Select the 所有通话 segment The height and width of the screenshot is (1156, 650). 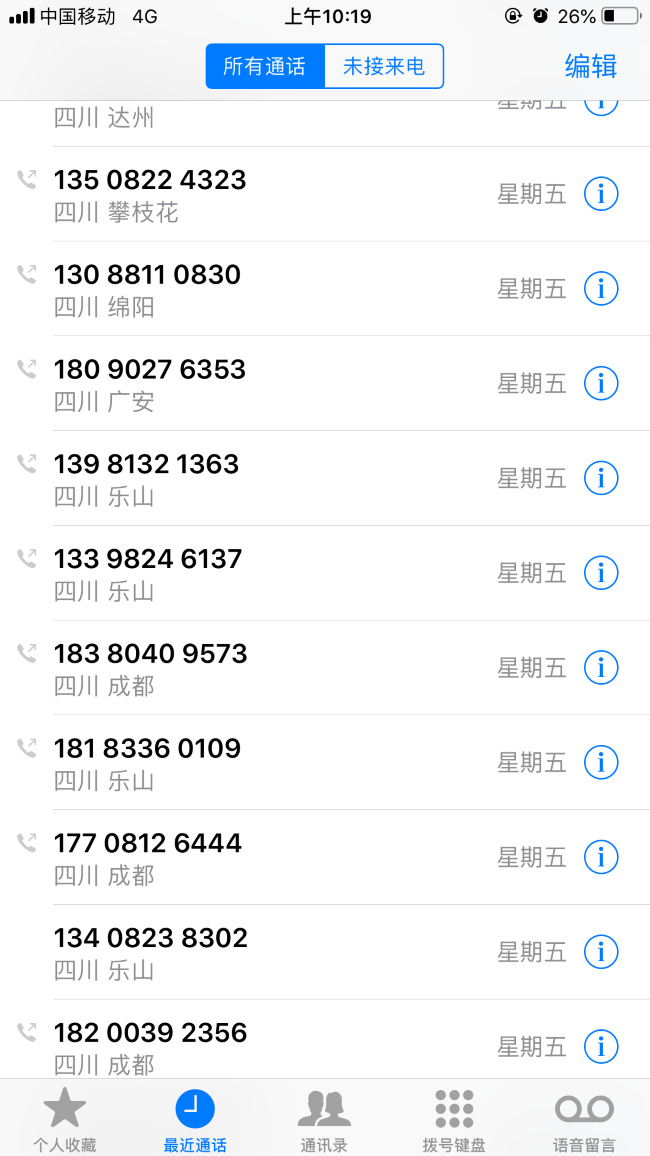click(265, 67)
